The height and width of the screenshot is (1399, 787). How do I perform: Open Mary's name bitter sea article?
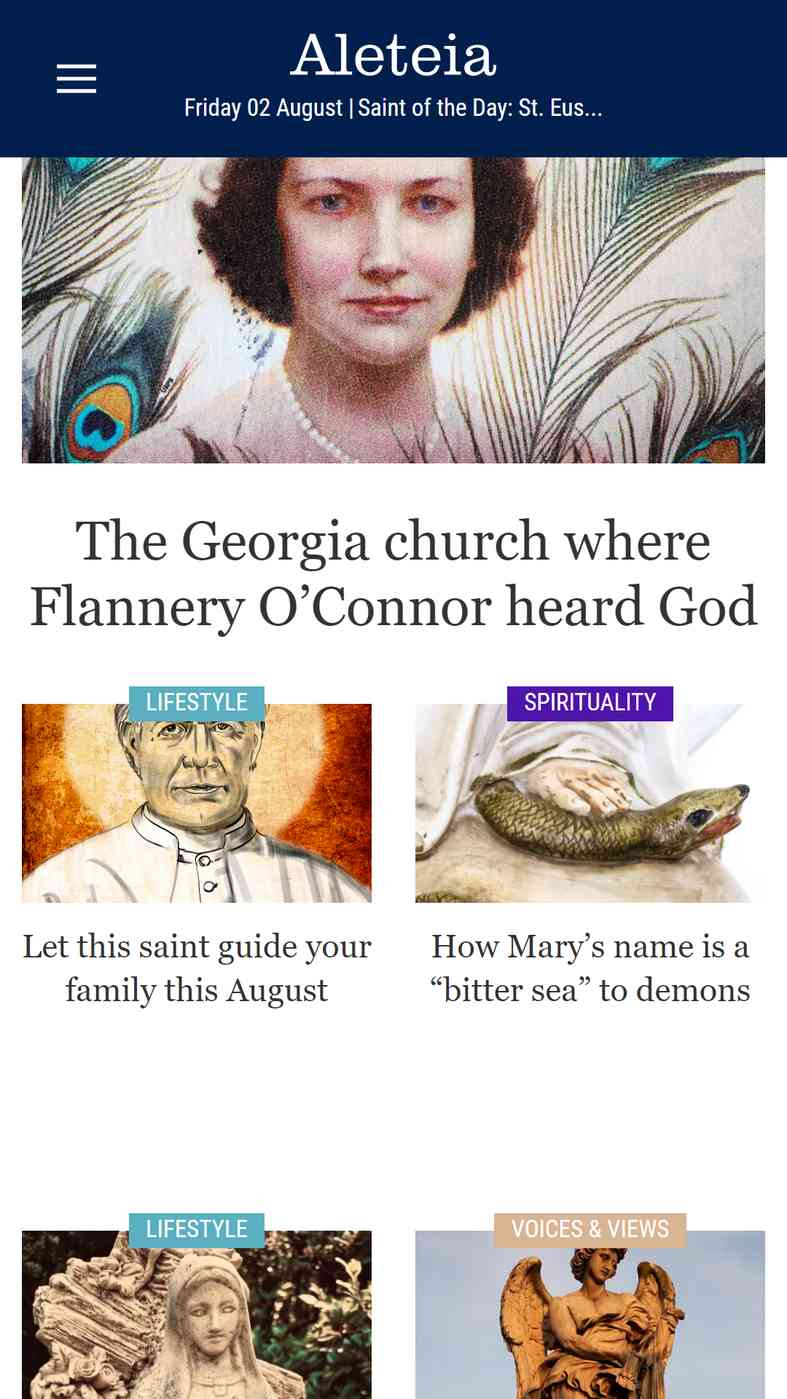[590, 968]
